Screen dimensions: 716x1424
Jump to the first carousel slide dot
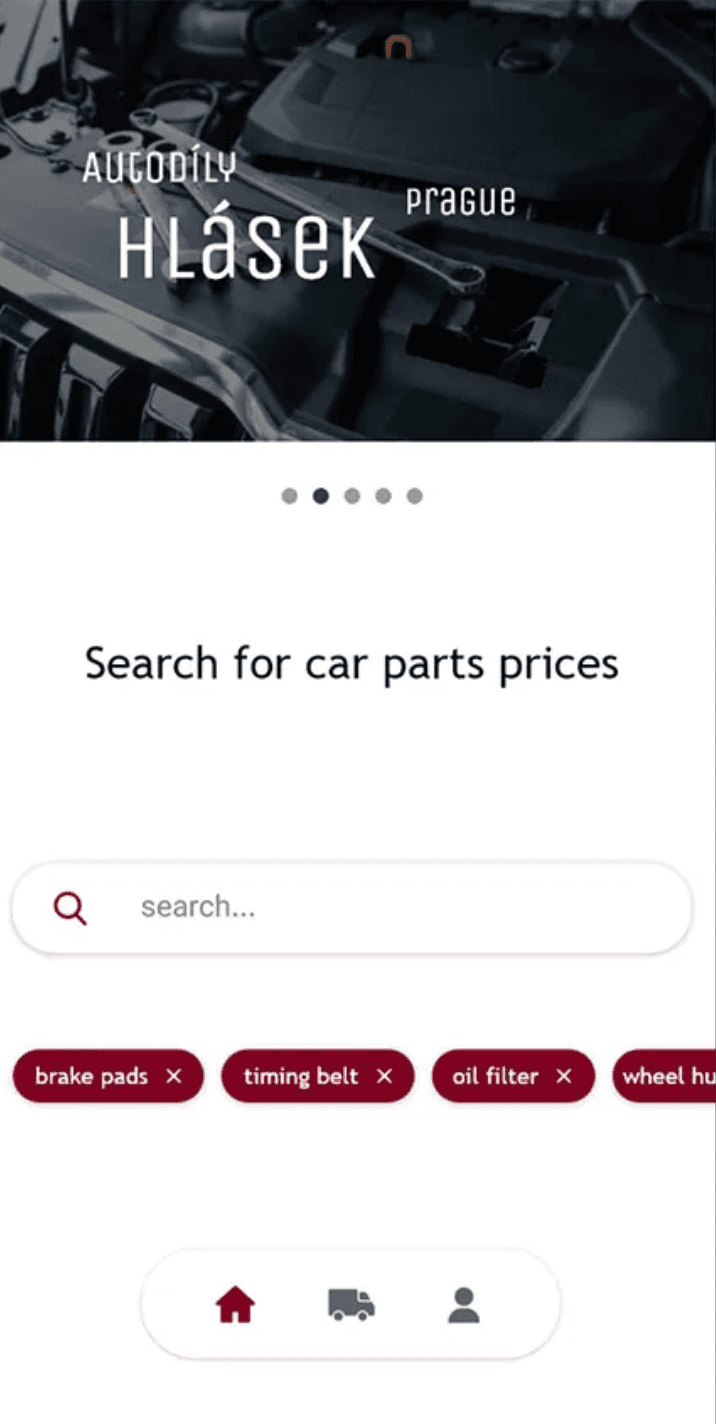tap(289, 496)
